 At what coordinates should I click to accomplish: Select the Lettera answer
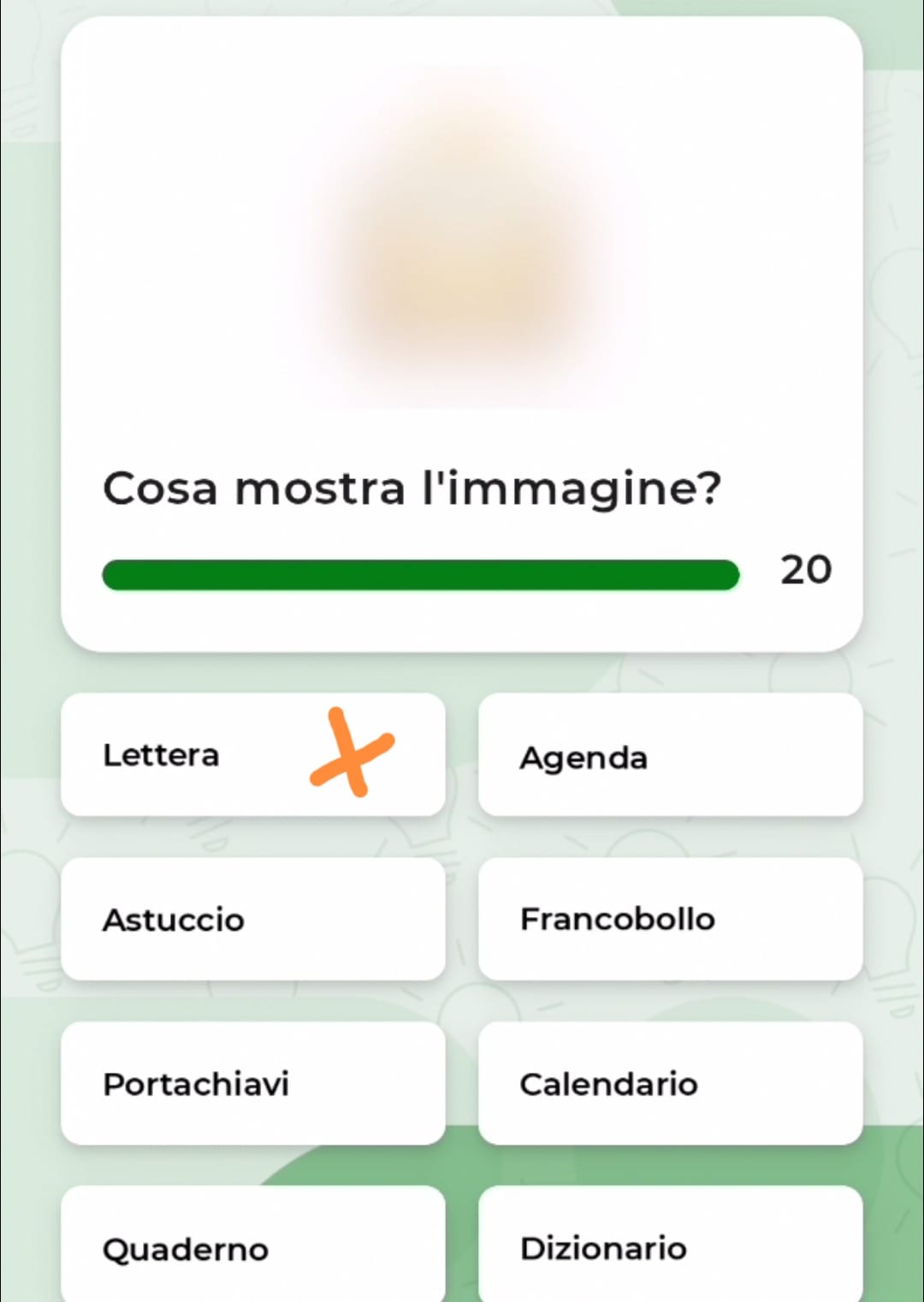pos(252,755)
